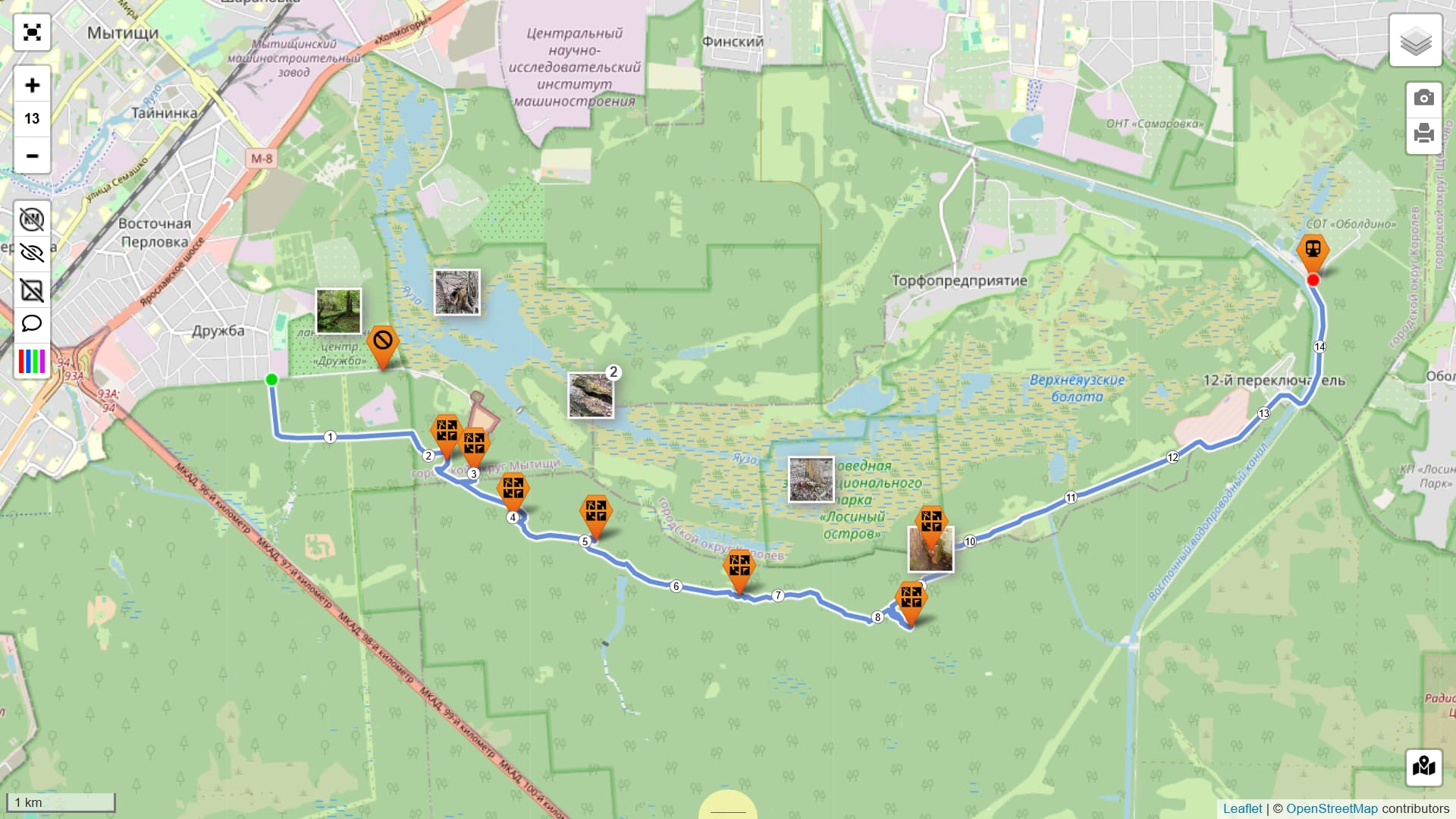Open the photo cluster thumbnail numbered 2
The image size is (1456, 819).
point(591,395)
